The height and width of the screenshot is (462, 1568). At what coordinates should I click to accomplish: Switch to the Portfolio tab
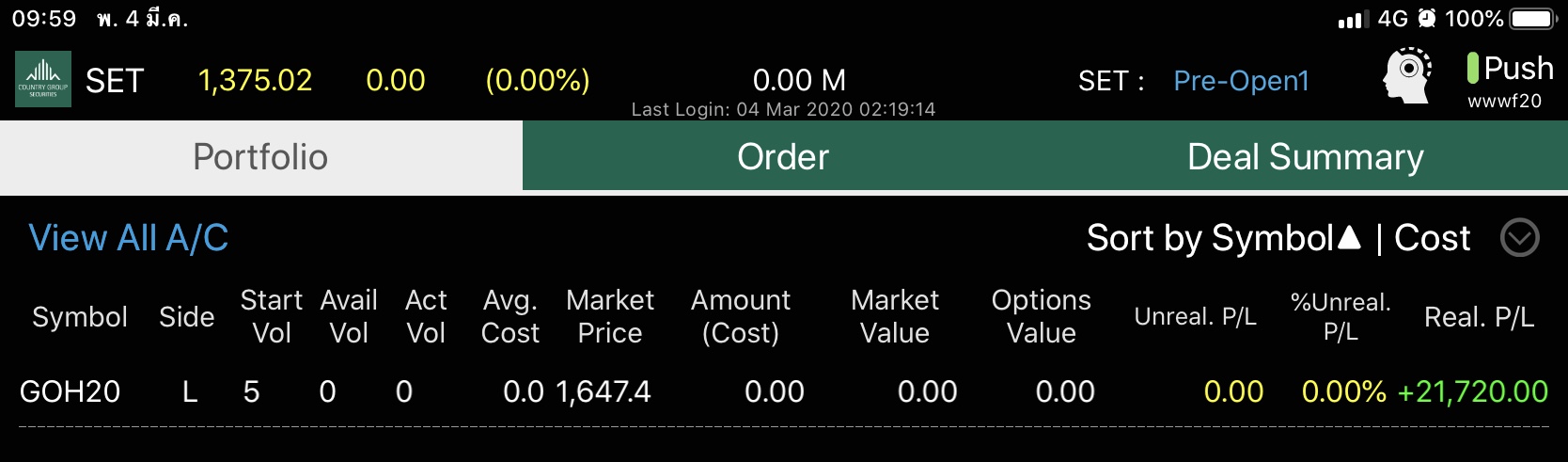click(260, 157)
